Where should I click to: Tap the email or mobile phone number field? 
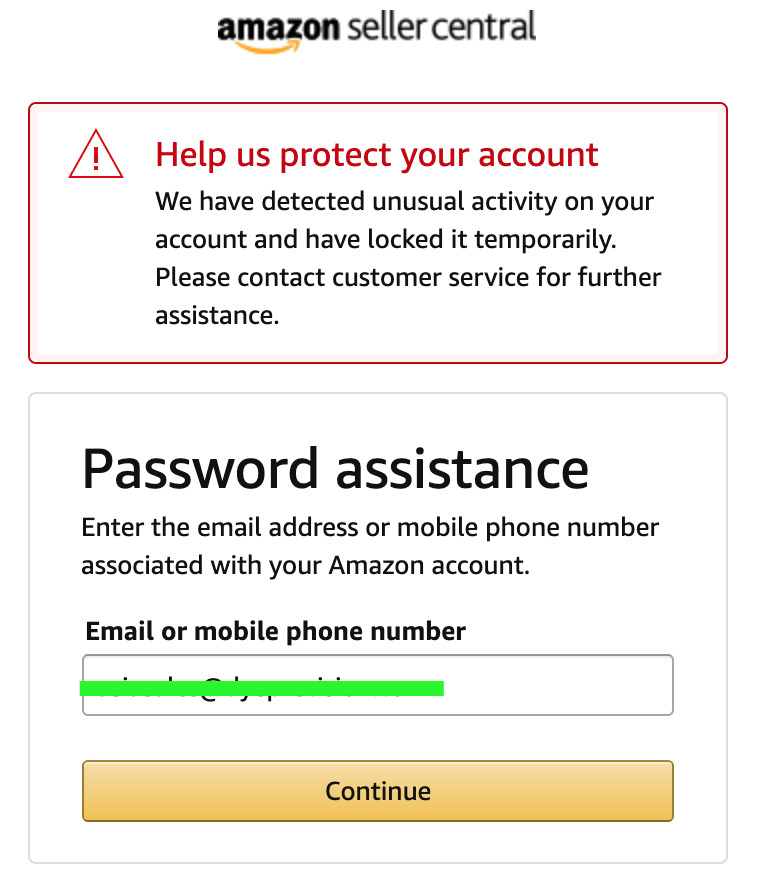point(377,686)
